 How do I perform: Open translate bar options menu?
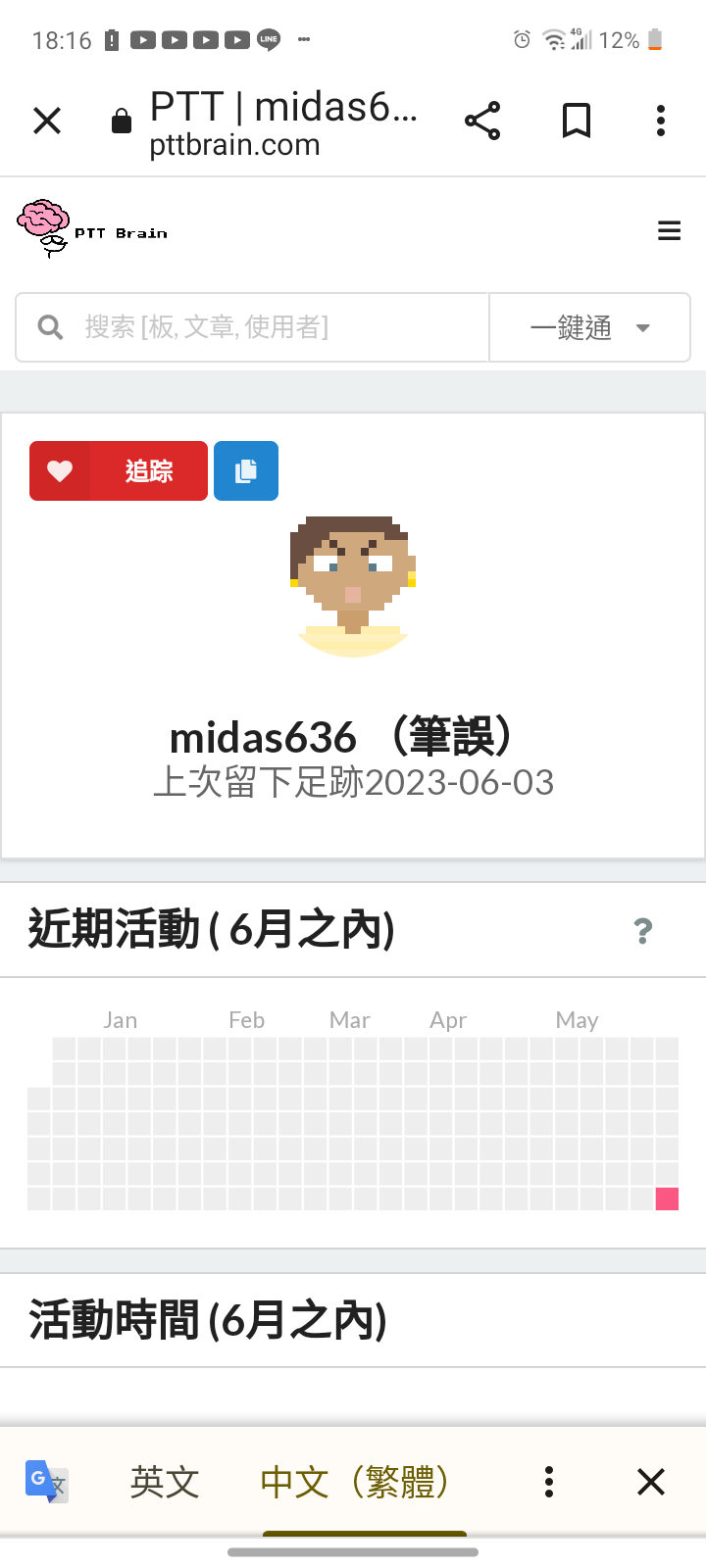click(549, 1482)
